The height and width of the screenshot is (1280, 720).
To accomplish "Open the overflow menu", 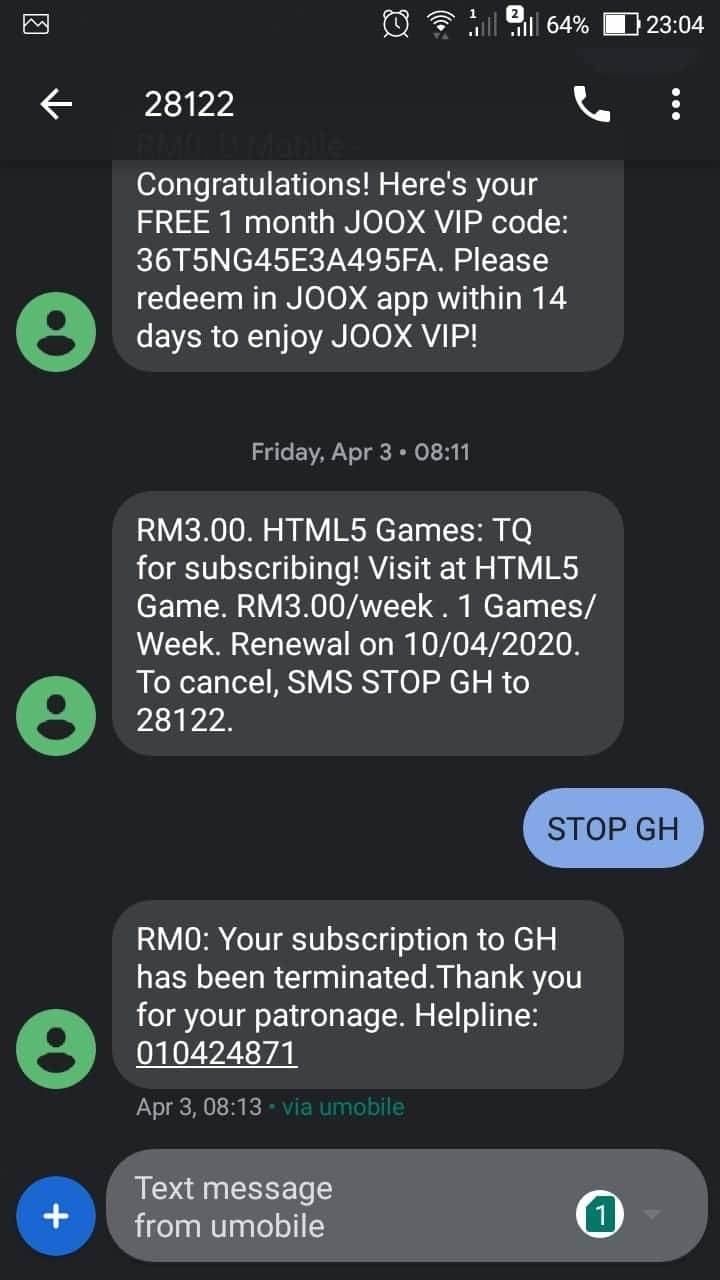I will (676, 103).
